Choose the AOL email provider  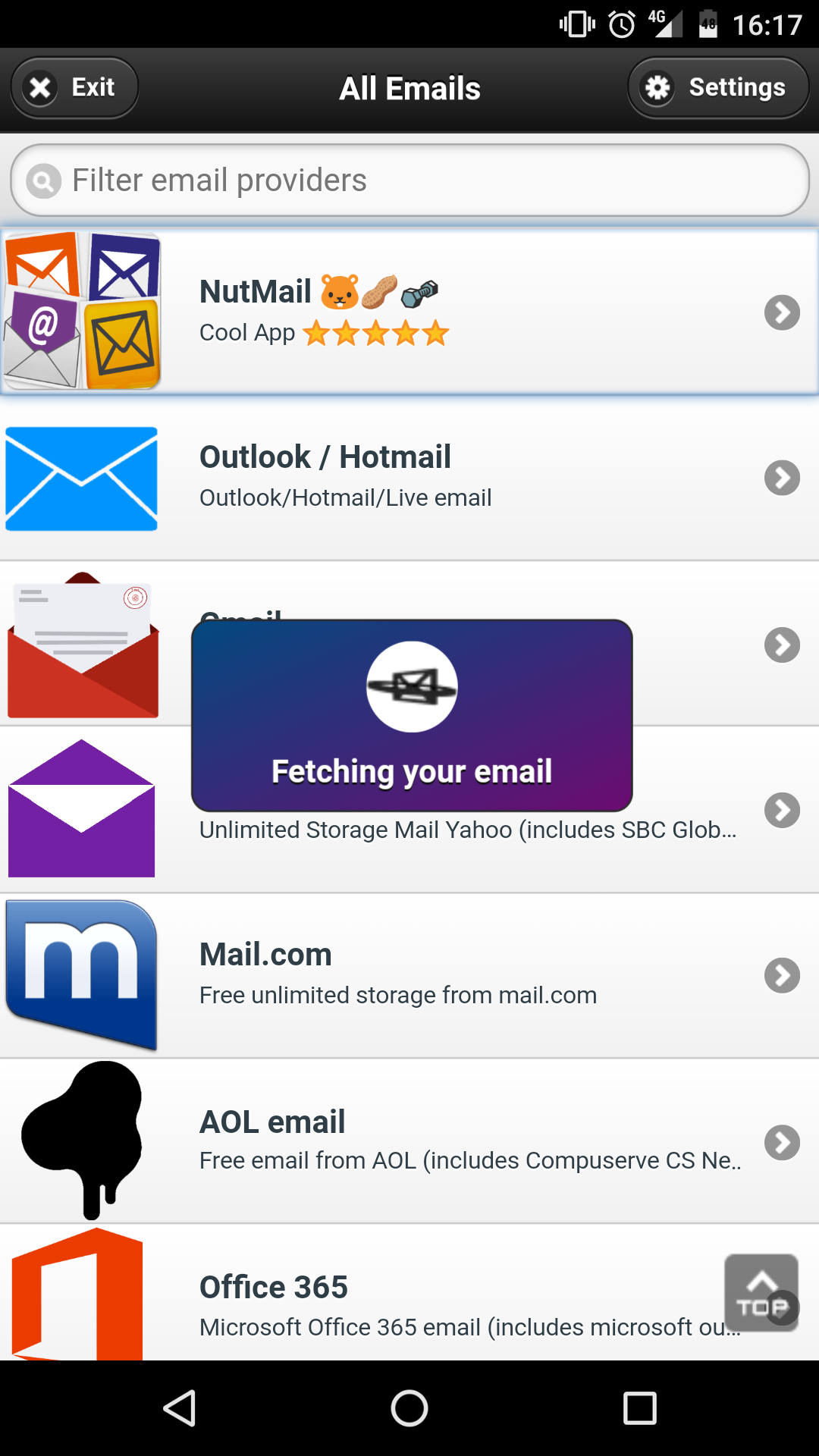(x=409, y=1141)
